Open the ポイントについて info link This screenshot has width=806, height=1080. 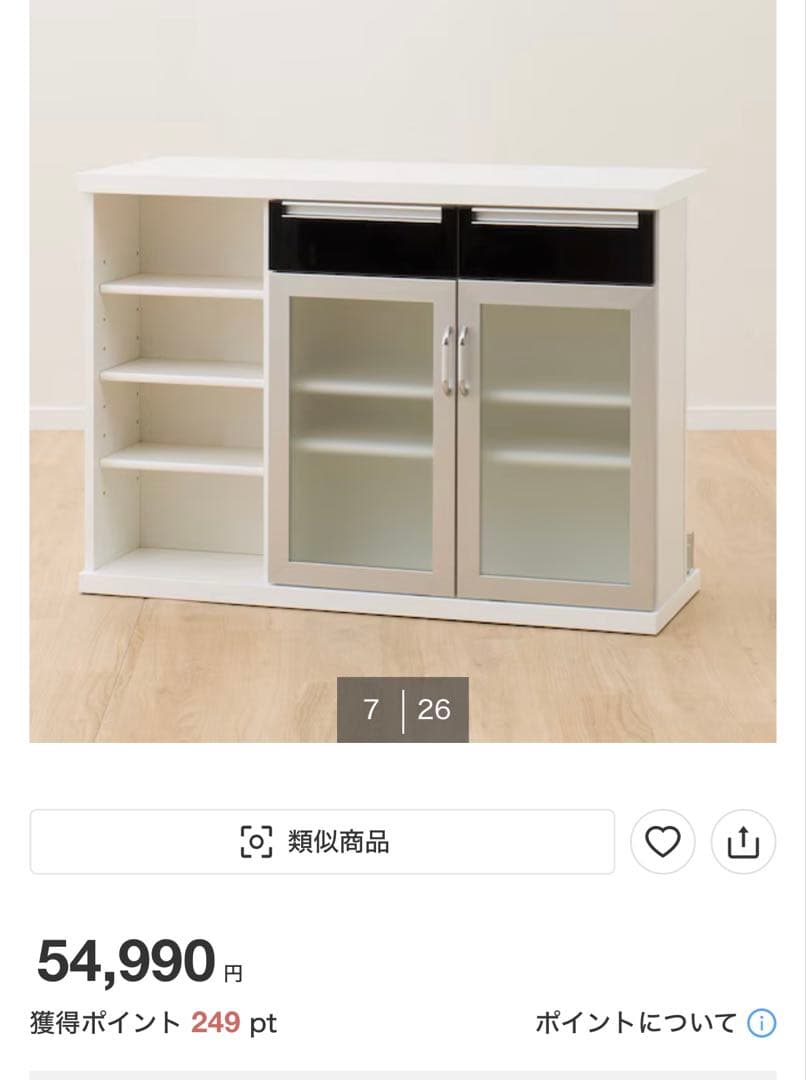pyautogui.click(x=654, y=1023)
